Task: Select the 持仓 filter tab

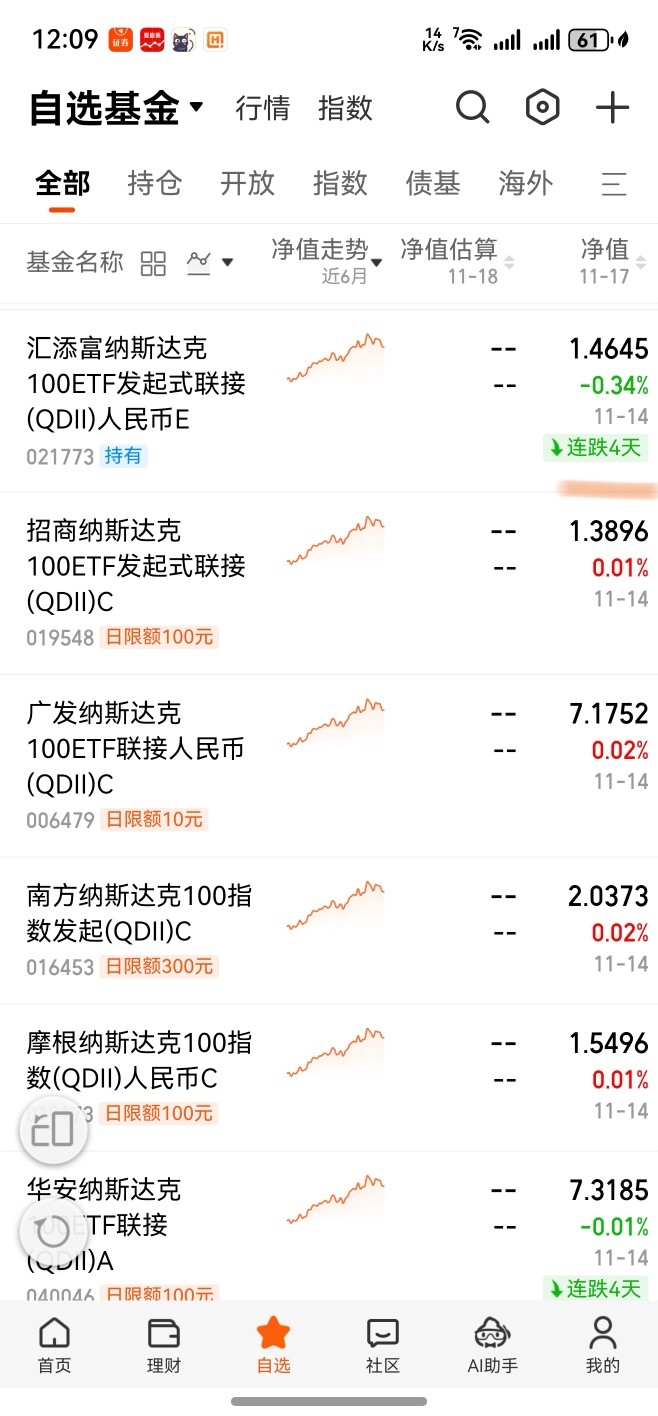Action: click(x=155, y=183)
